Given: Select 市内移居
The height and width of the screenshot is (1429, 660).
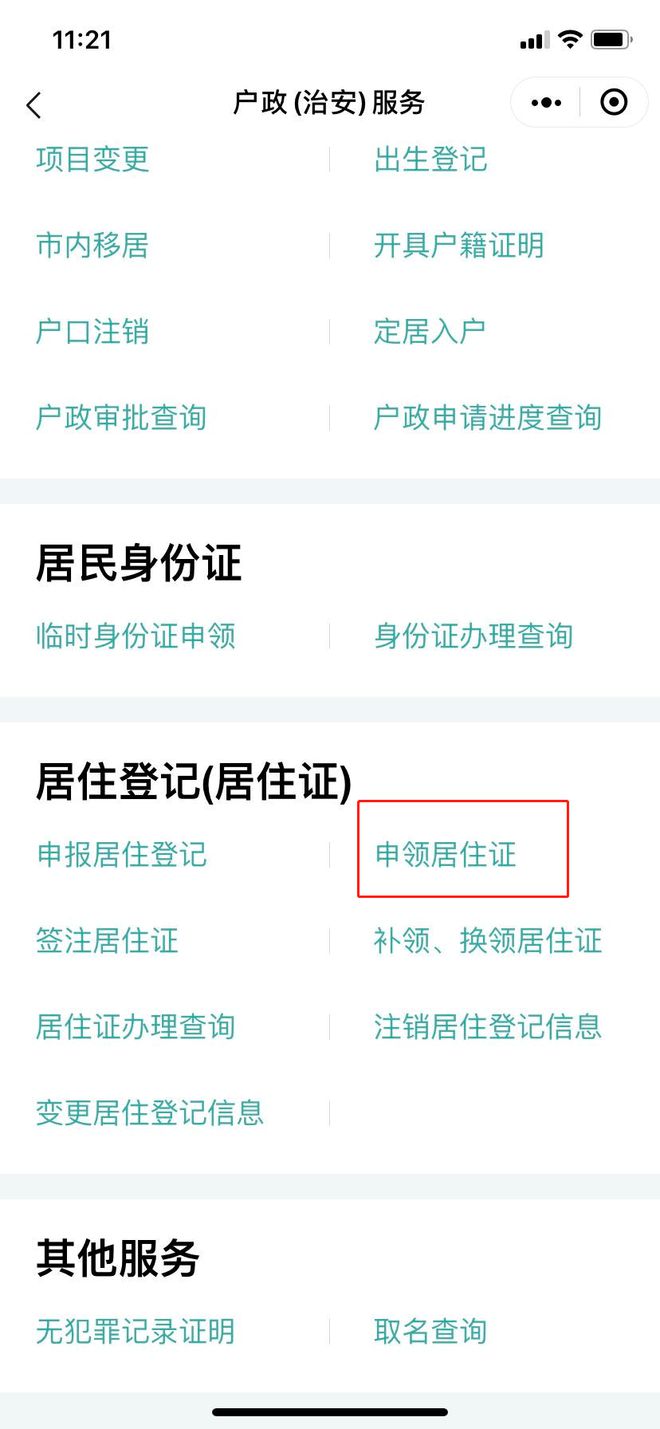Looking at the screenshot, I should 93,245.
